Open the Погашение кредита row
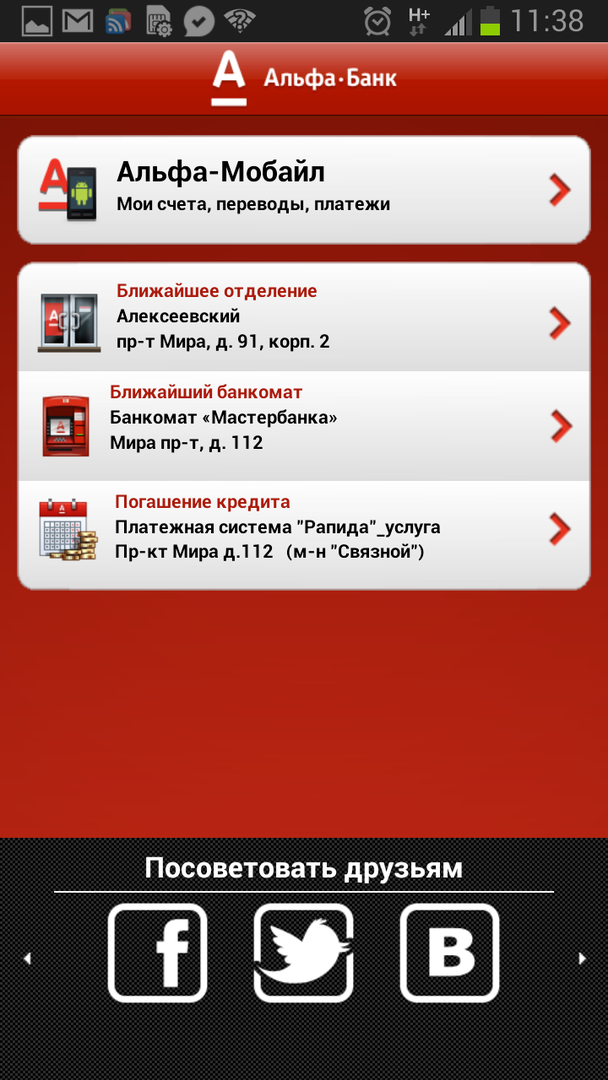This screenshot has height=1080, width=608. 303,531
